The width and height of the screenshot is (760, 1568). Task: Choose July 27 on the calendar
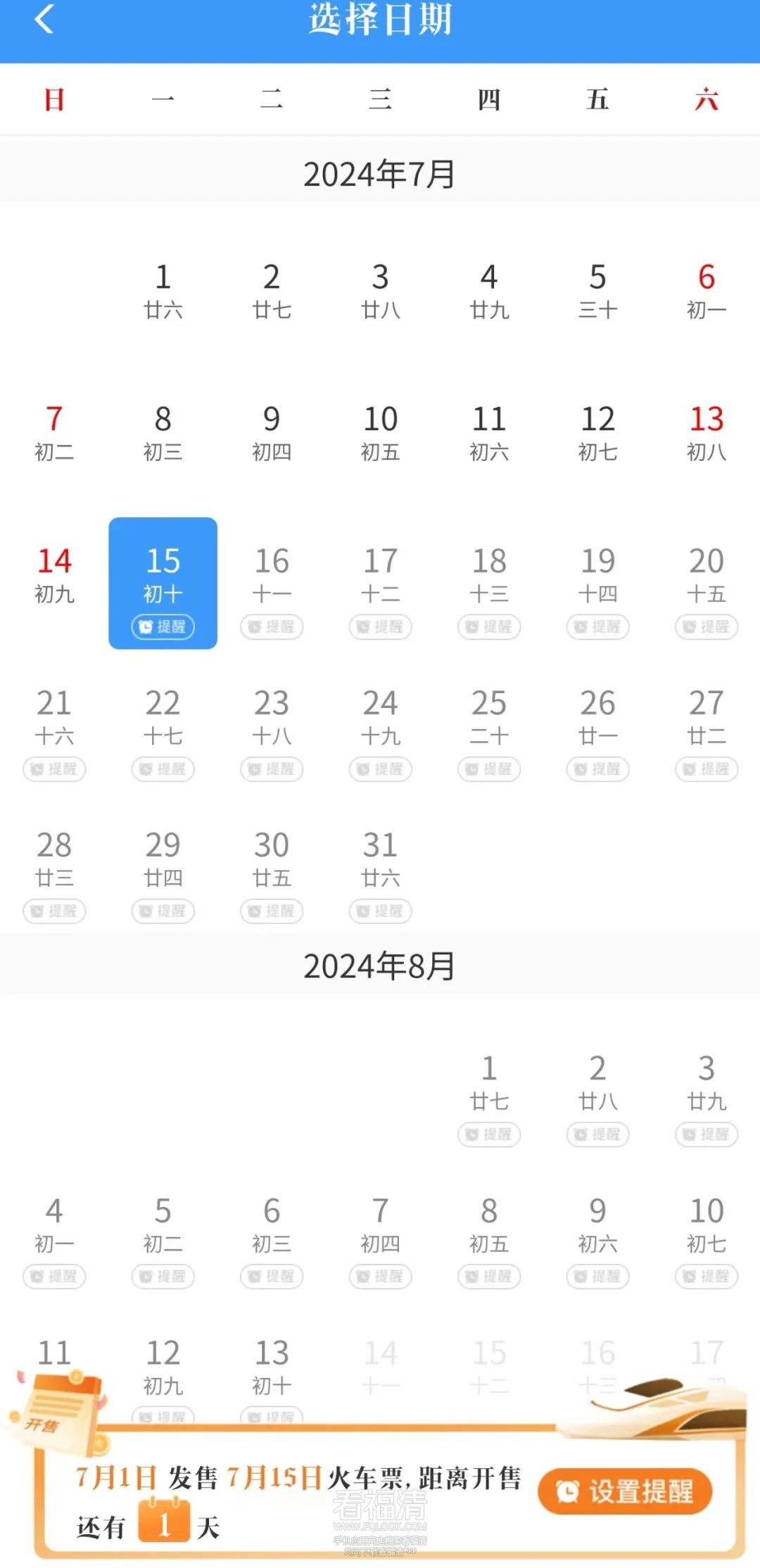pyautogui.click(x=707, y=716)
